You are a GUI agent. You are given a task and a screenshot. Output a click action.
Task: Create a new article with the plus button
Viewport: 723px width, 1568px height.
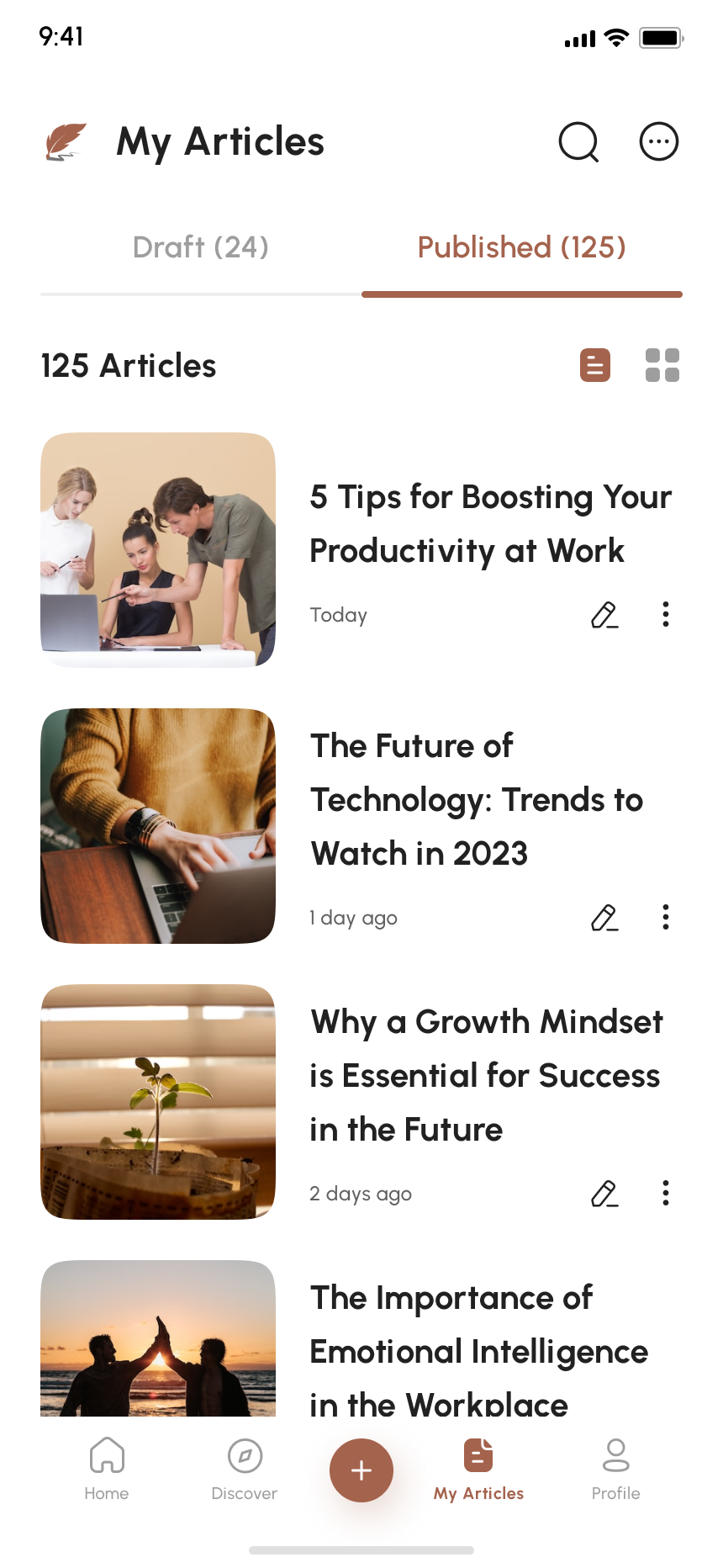coord(361,1470)
